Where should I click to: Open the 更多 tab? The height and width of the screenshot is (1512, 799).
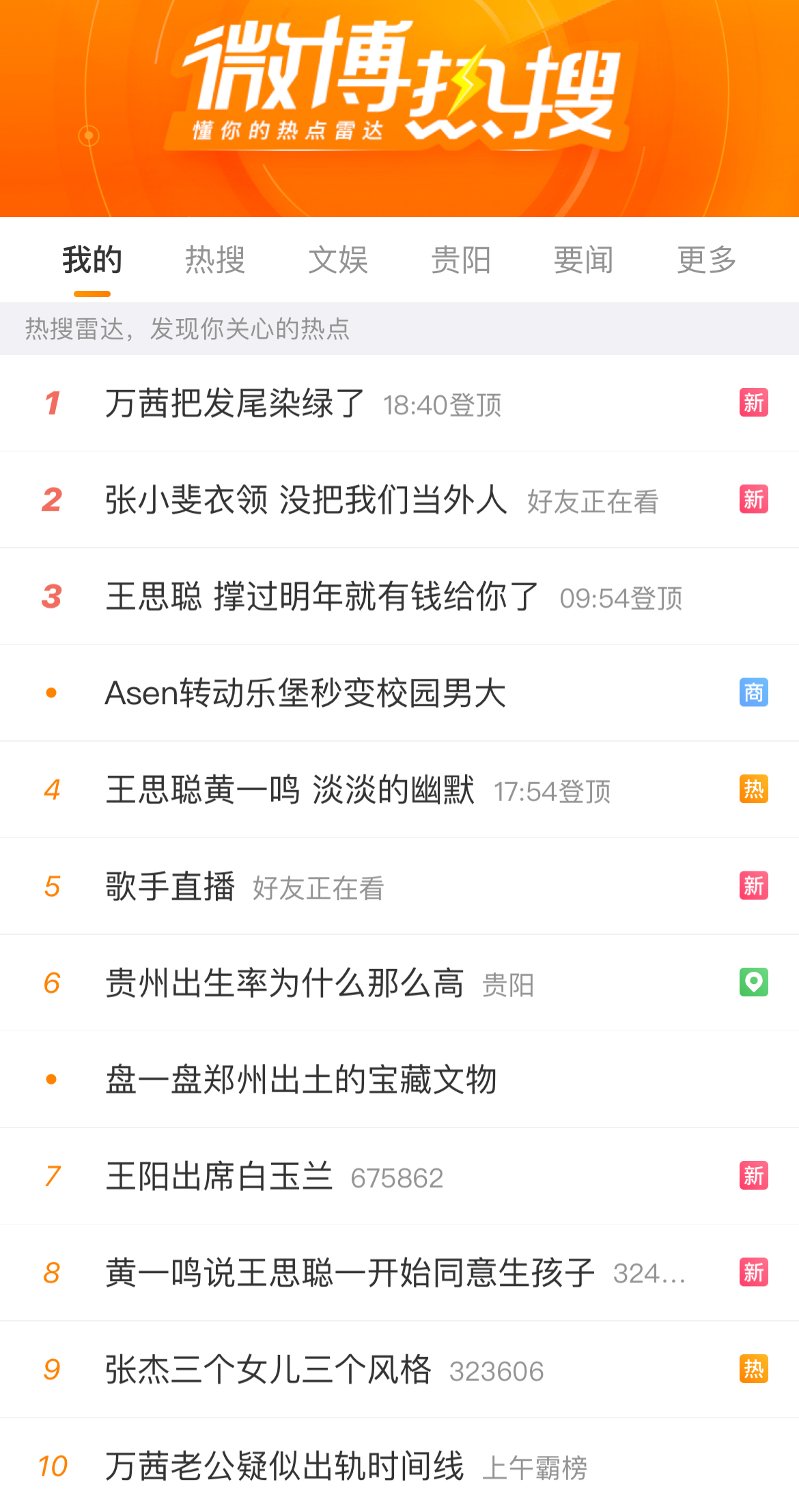(x=707, y=260)
